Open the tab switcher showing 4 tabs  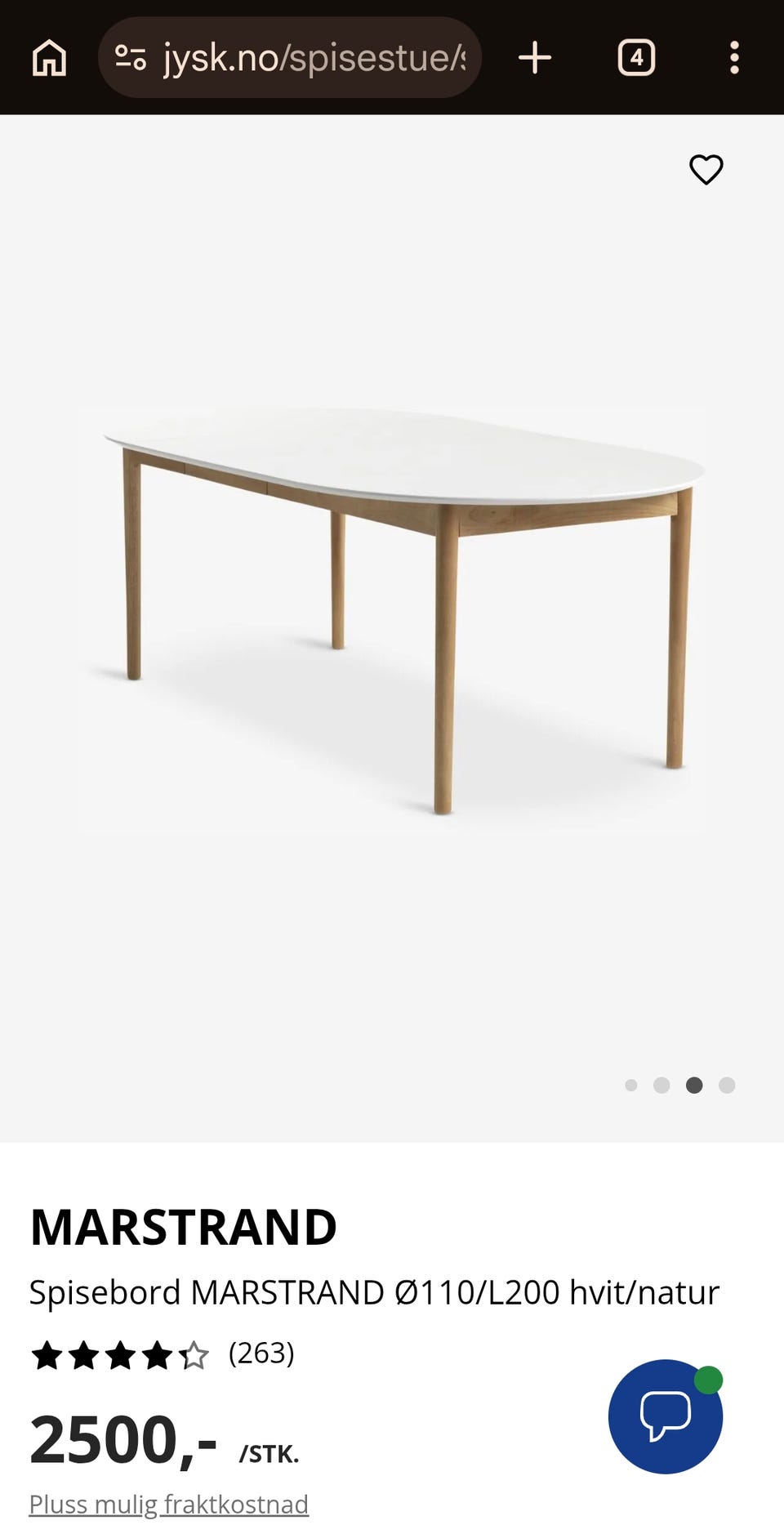click(x=636, y=58)
